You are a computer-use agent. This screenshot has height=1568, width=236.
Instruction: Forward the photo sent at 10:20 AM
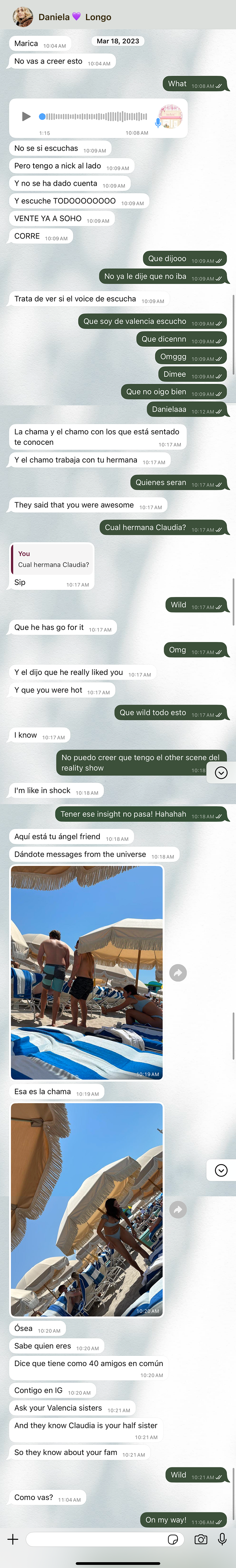pos(177,1209)
